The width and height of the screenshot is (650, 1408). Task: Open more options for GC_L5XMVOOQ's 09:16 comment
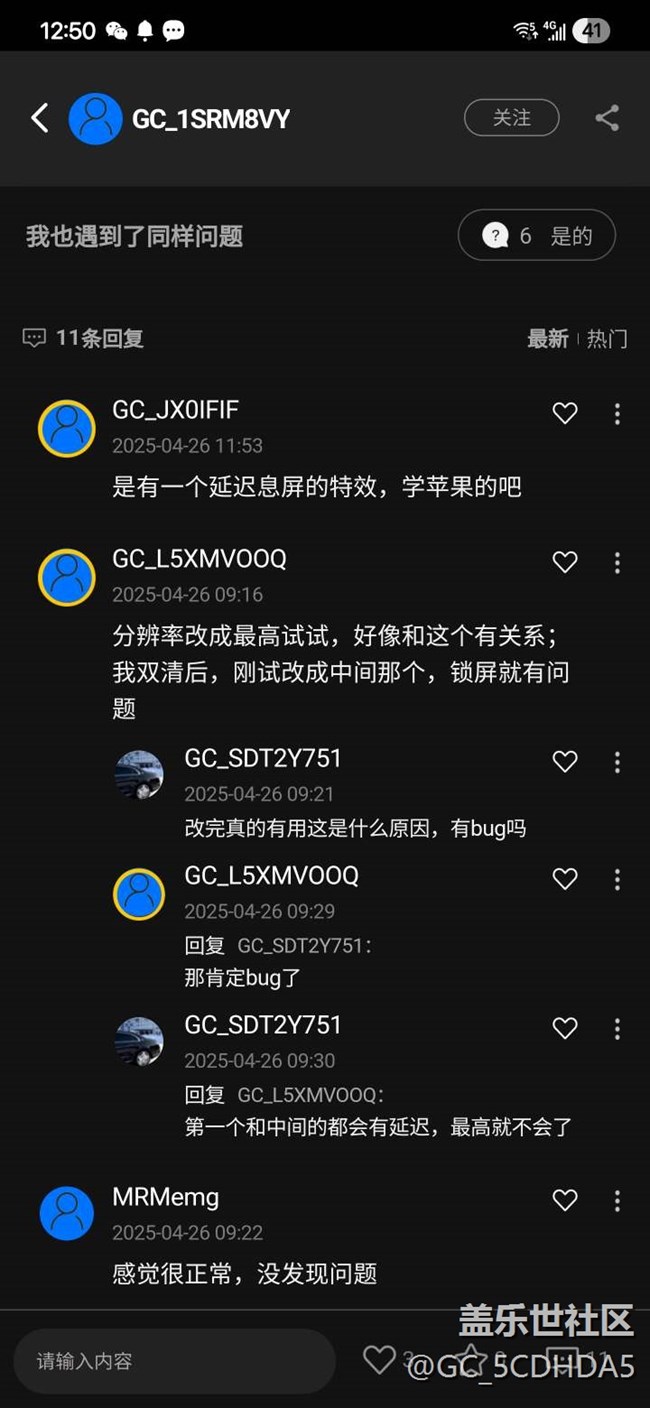pyautogui.click(x=617, y=562)
